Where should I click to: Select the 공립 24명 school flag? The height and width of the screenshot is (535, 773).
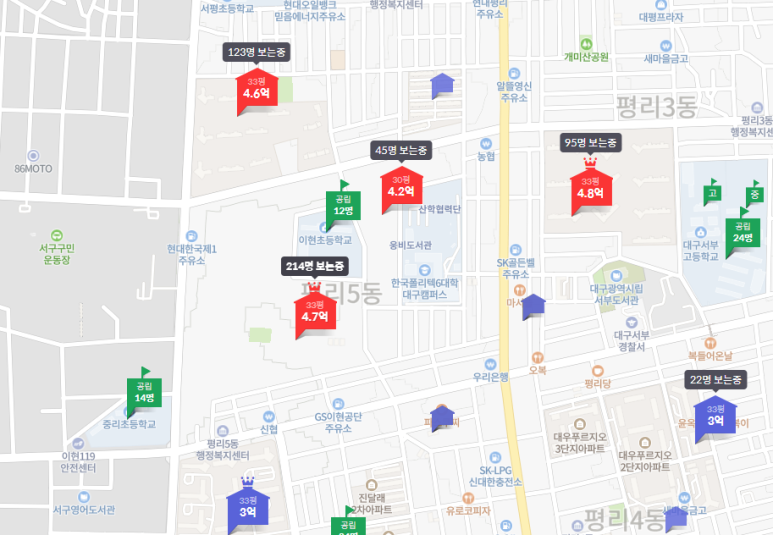click(x=742, y=232)
